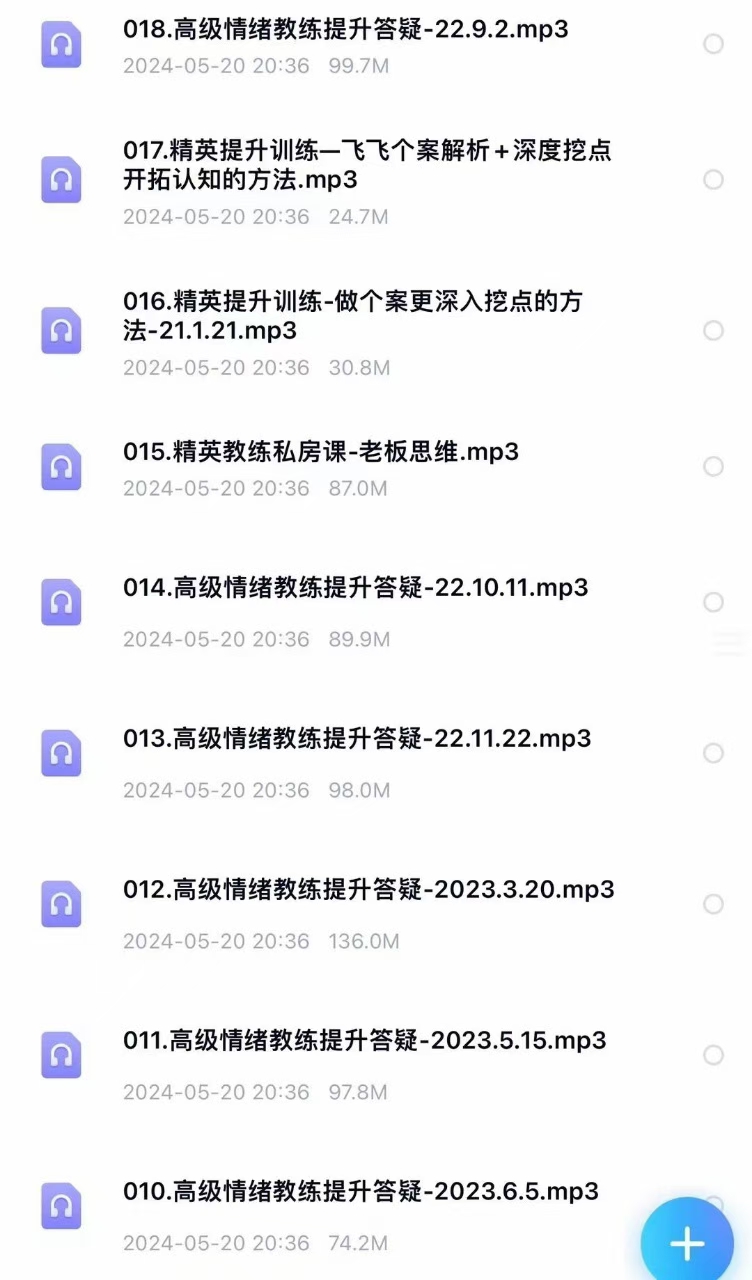
Task: Open 014.高级情绪教练提升答疑-22.10.11.mp3
Action: point(355,588)
